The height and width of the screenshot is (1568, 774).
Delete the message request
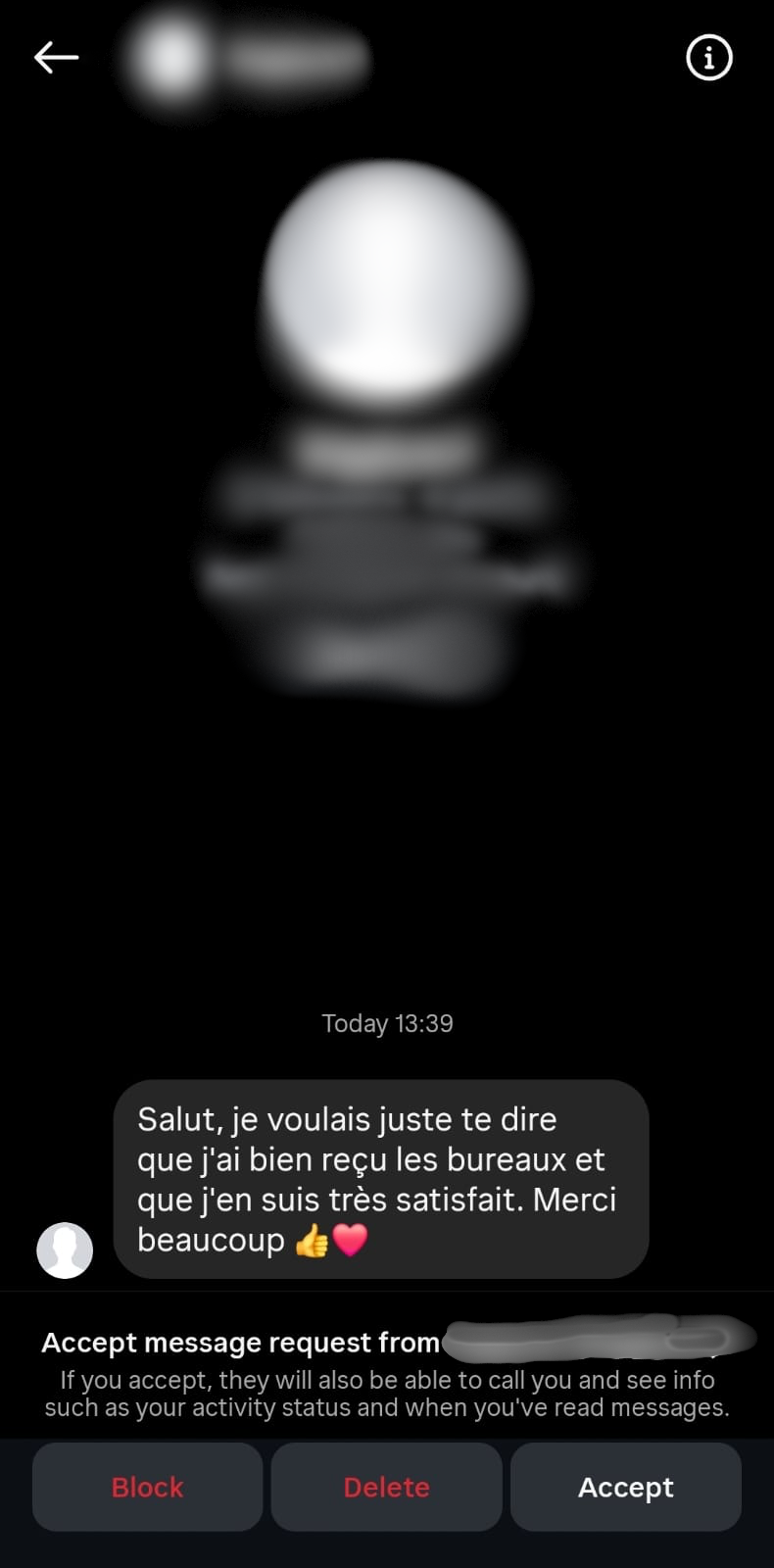click(x=386, y=1487)
